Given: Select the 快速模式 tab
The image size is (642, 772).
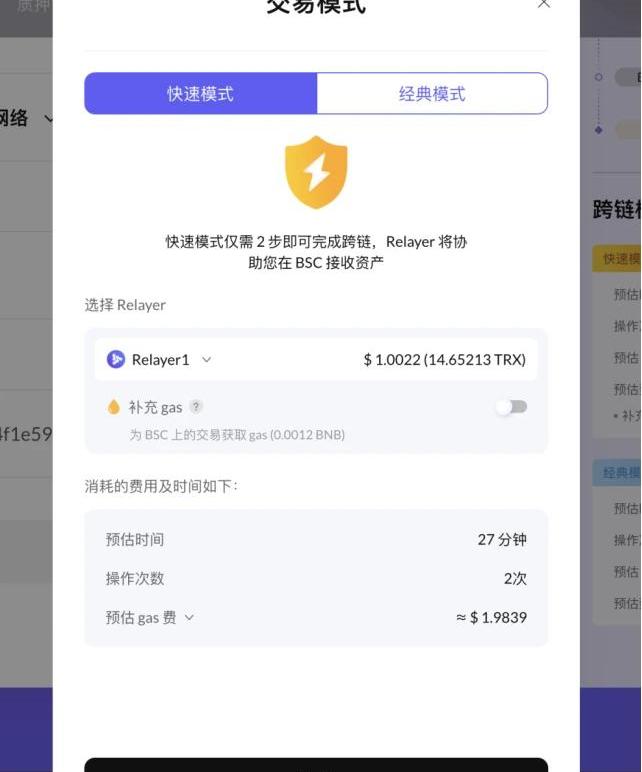Looking at the screenshot, I should tap(200, 94).
